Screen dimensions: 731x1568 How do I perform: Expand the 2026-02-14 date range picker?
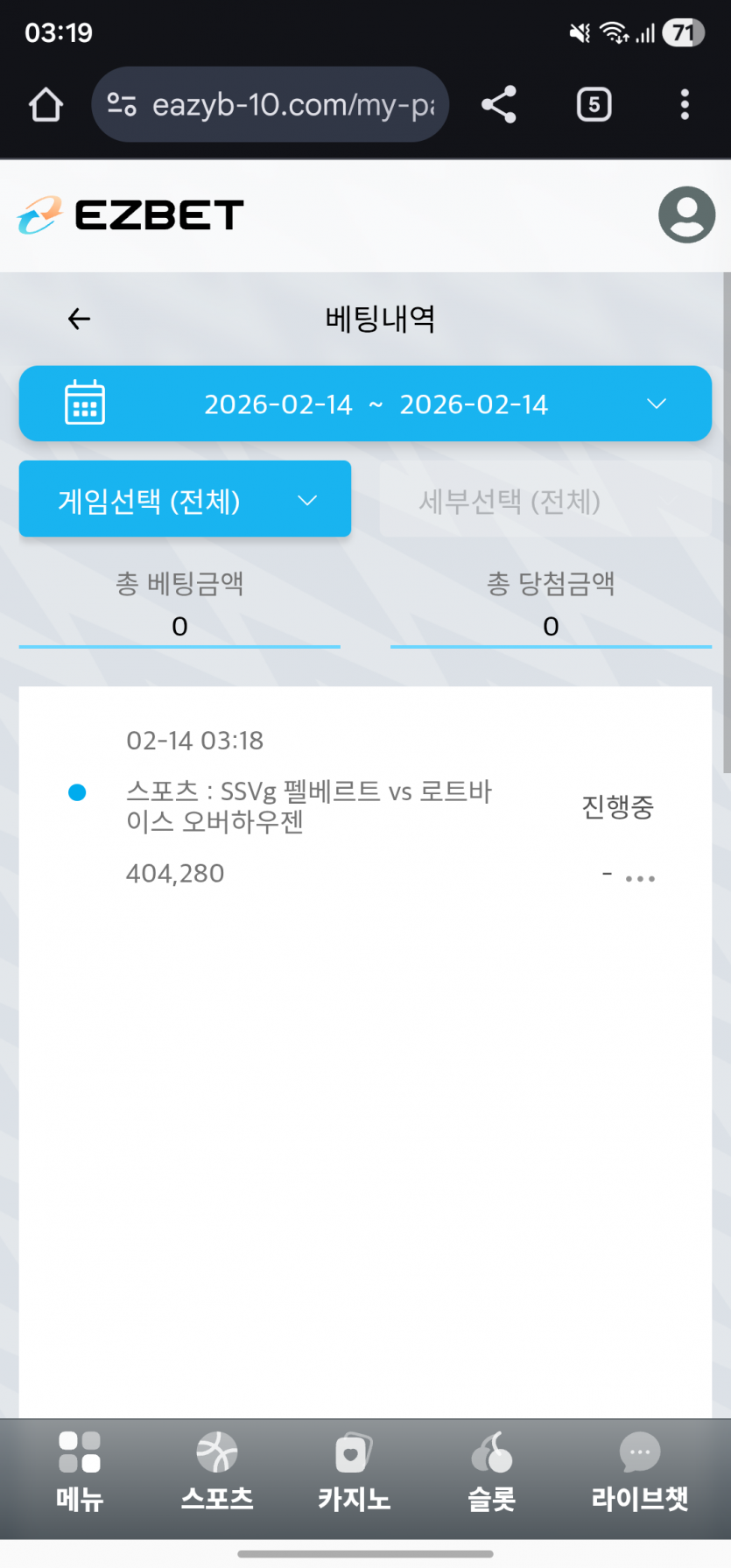pyautogui.click(x=365, y=404)
